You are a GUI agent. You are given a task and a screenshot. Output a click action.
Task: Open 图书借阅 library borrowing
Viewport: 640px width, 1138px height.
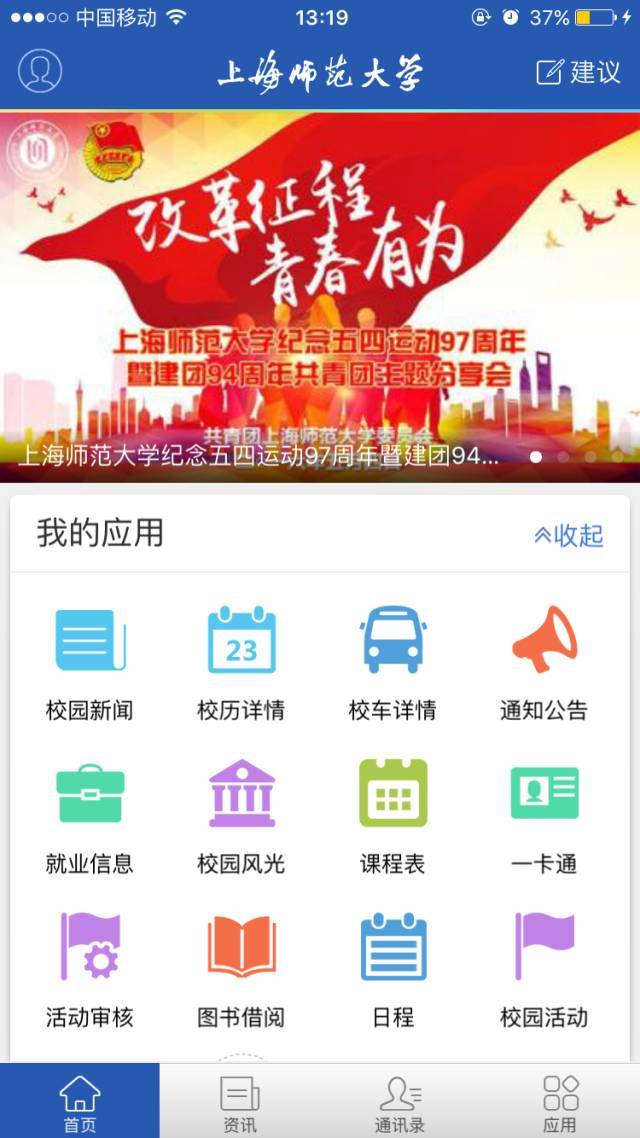[x=241, y=968]
